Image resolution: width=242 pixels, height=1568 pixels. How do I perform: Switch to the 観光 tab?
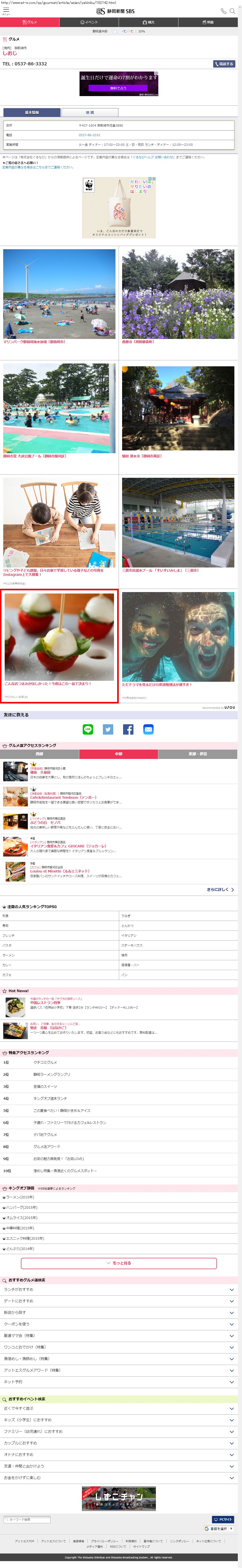click(148, 23)
